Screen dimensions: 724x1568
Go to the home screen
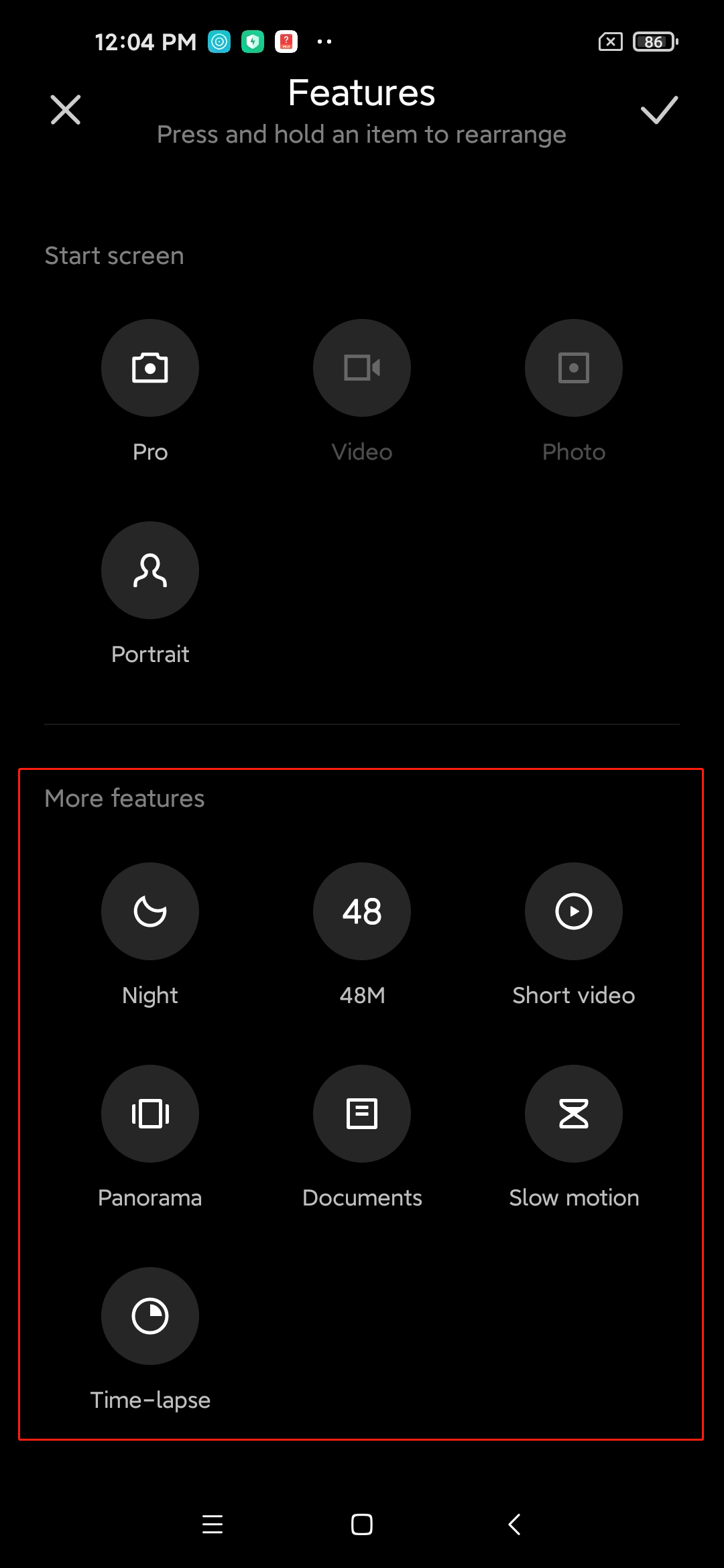pos(362,1524)
